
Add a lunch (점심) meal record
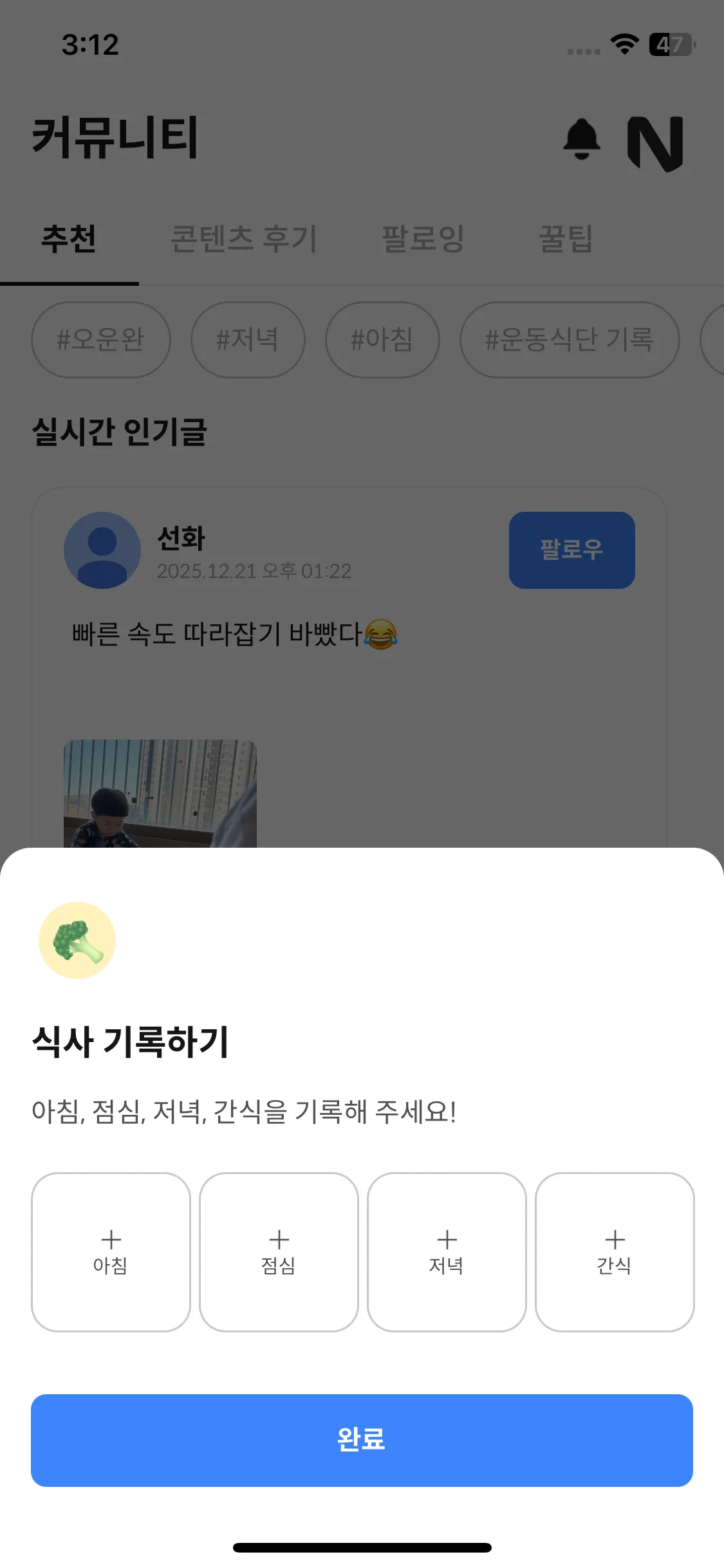click(279, 1251)
